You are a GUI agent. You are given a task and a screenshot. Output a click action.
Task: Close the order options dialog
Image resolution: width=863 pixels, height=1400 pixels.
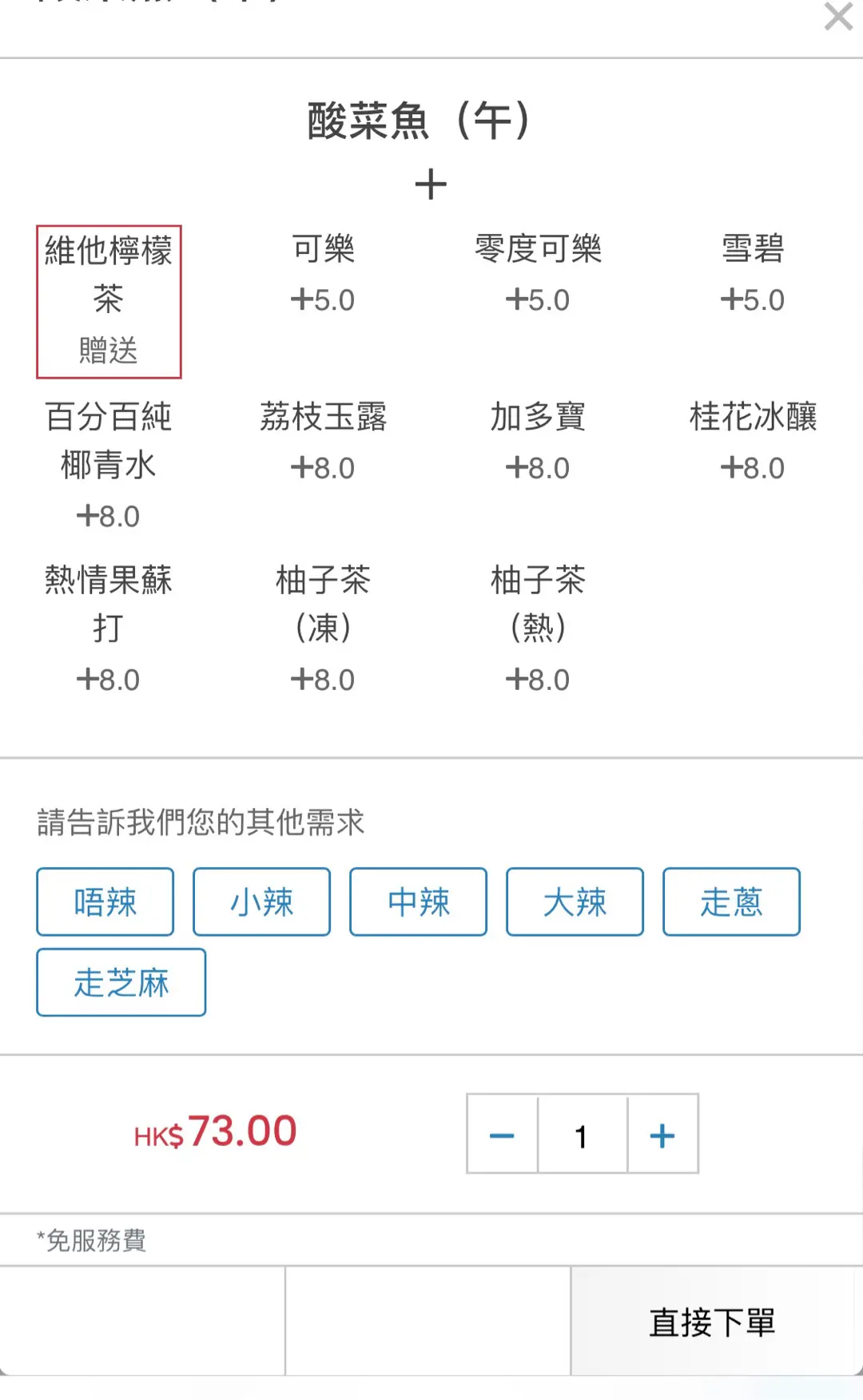pos(838,16)
